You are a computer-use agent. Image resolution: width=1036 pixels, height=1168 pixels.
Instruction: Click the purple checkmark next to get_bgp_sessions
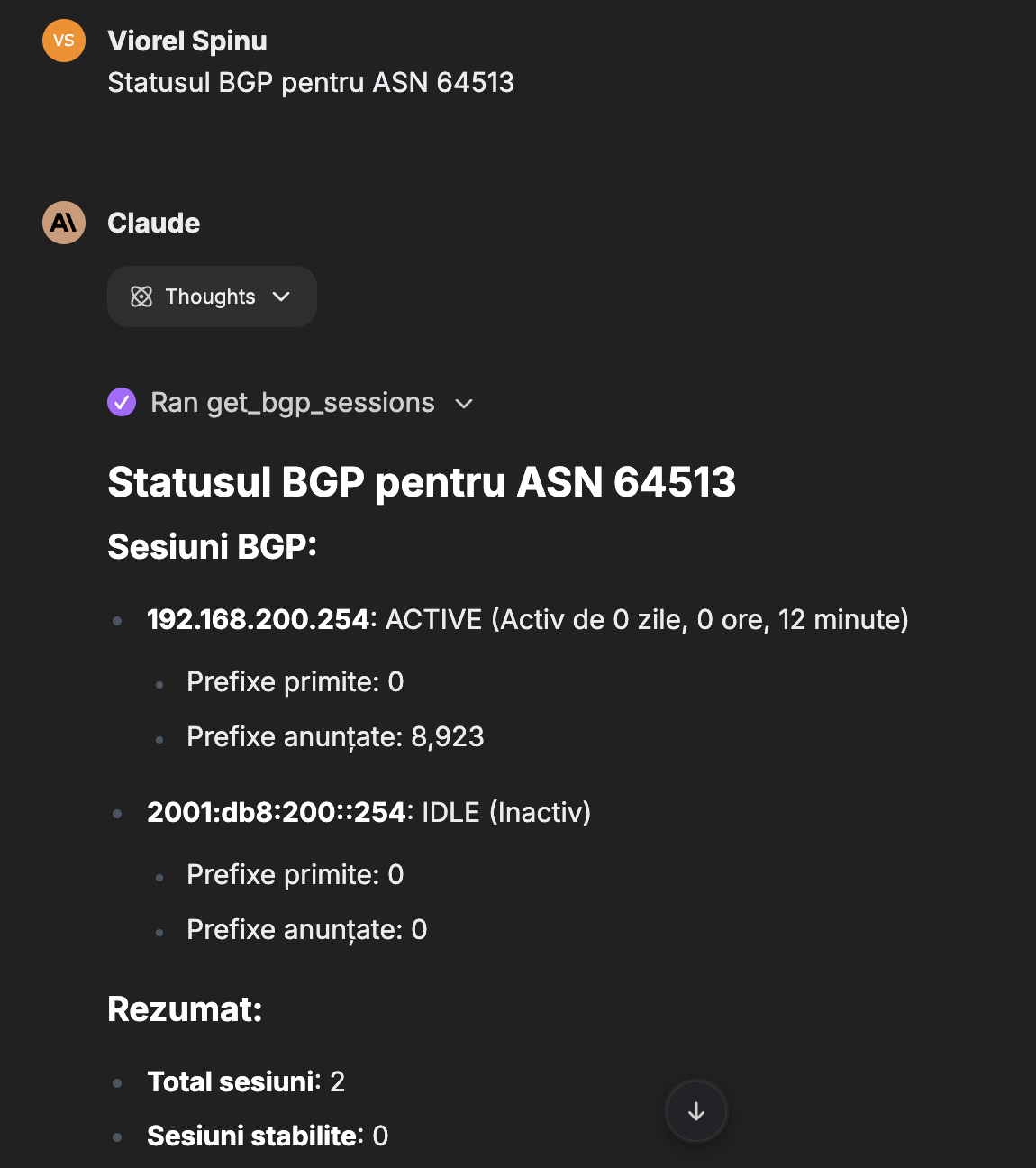pyautogui.click(x=122, y=402)
